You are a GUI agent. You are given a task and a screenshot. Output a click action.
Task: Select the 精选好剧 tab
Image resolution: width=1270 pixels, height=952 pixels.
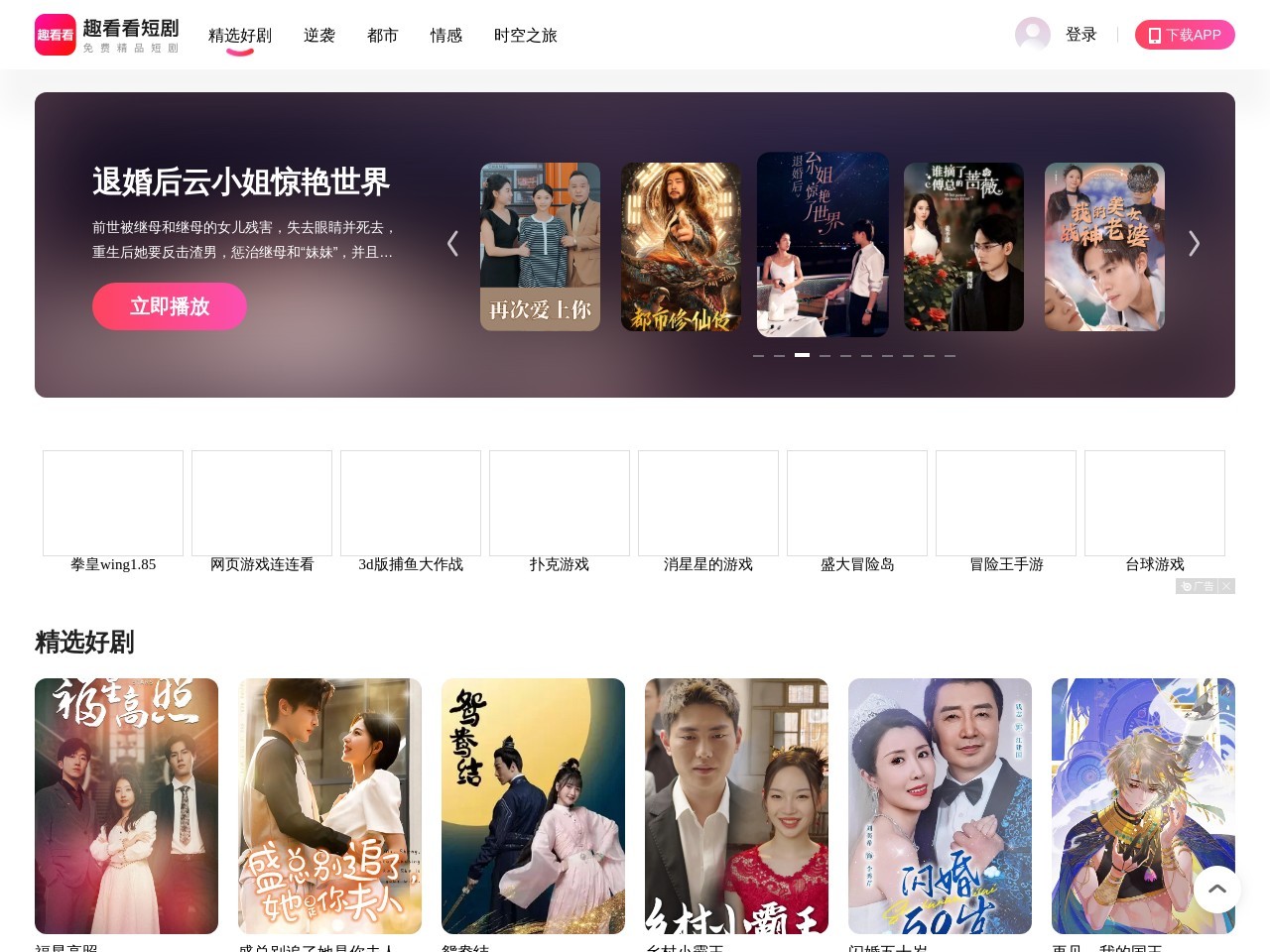pos(240,36)
